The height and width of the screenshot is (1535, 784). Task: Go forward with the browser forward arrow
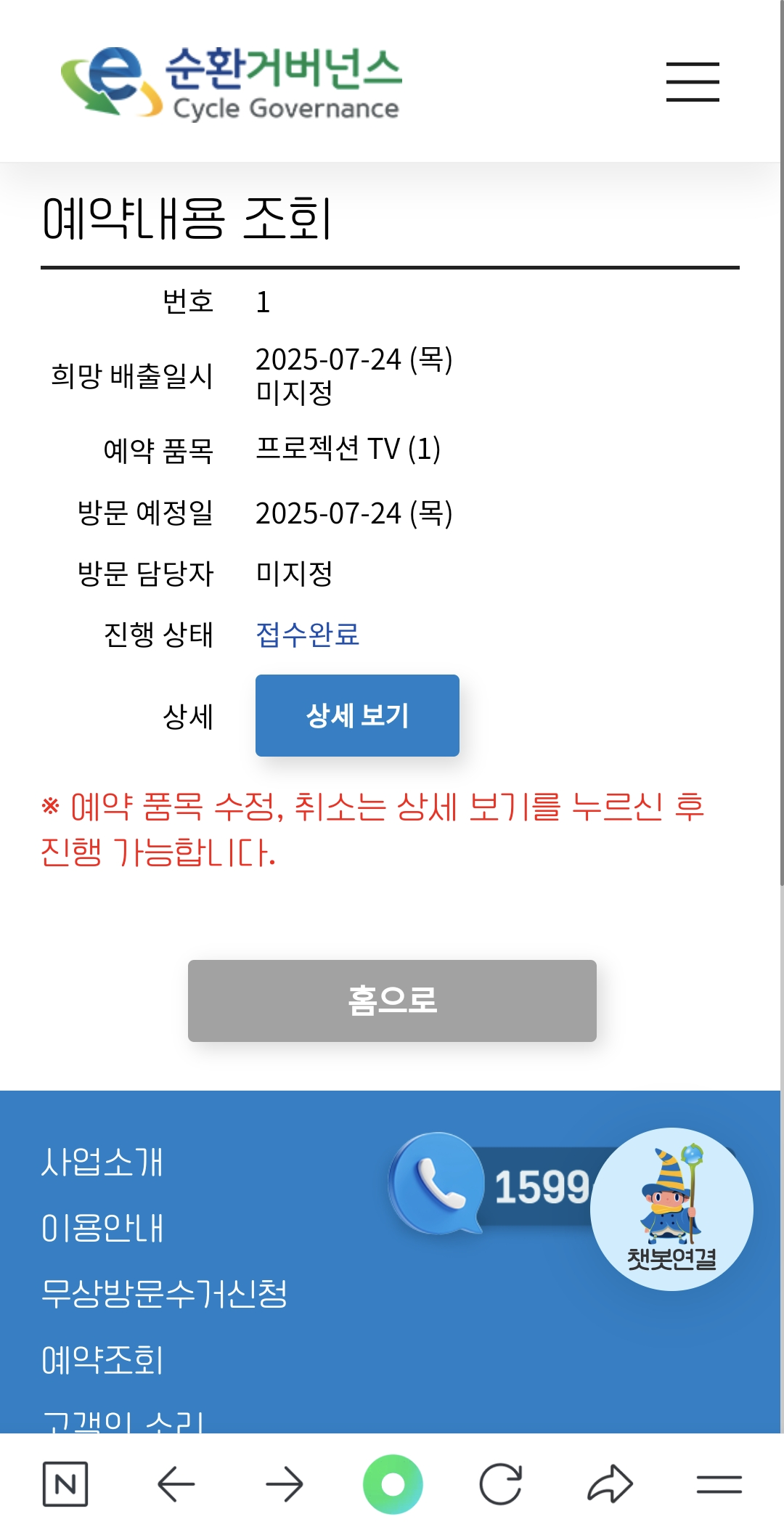(x=285, y=1484)
